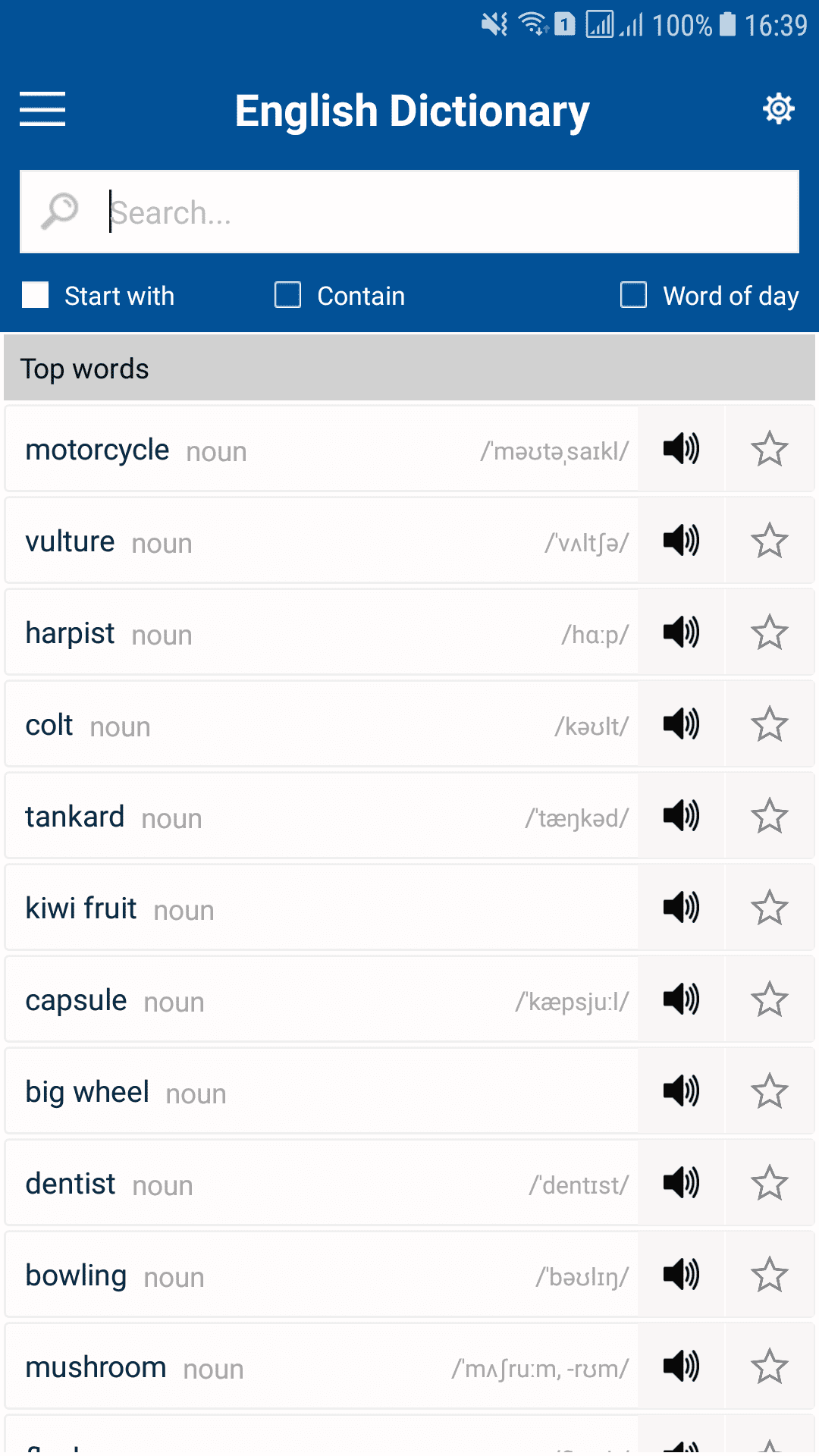Toggle the Start with checkbox

(36, 295)
